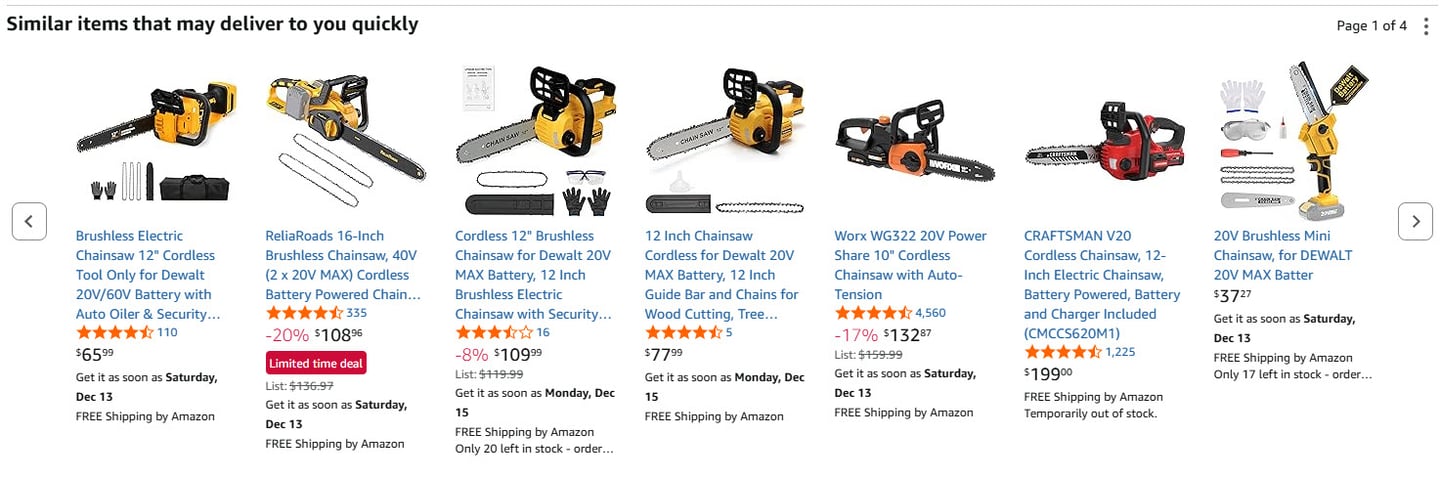View the 4,560 ratings for Worx WG322
This screenshot has width=1440, height=478.
pyautogui.click(x=930, y=313)
